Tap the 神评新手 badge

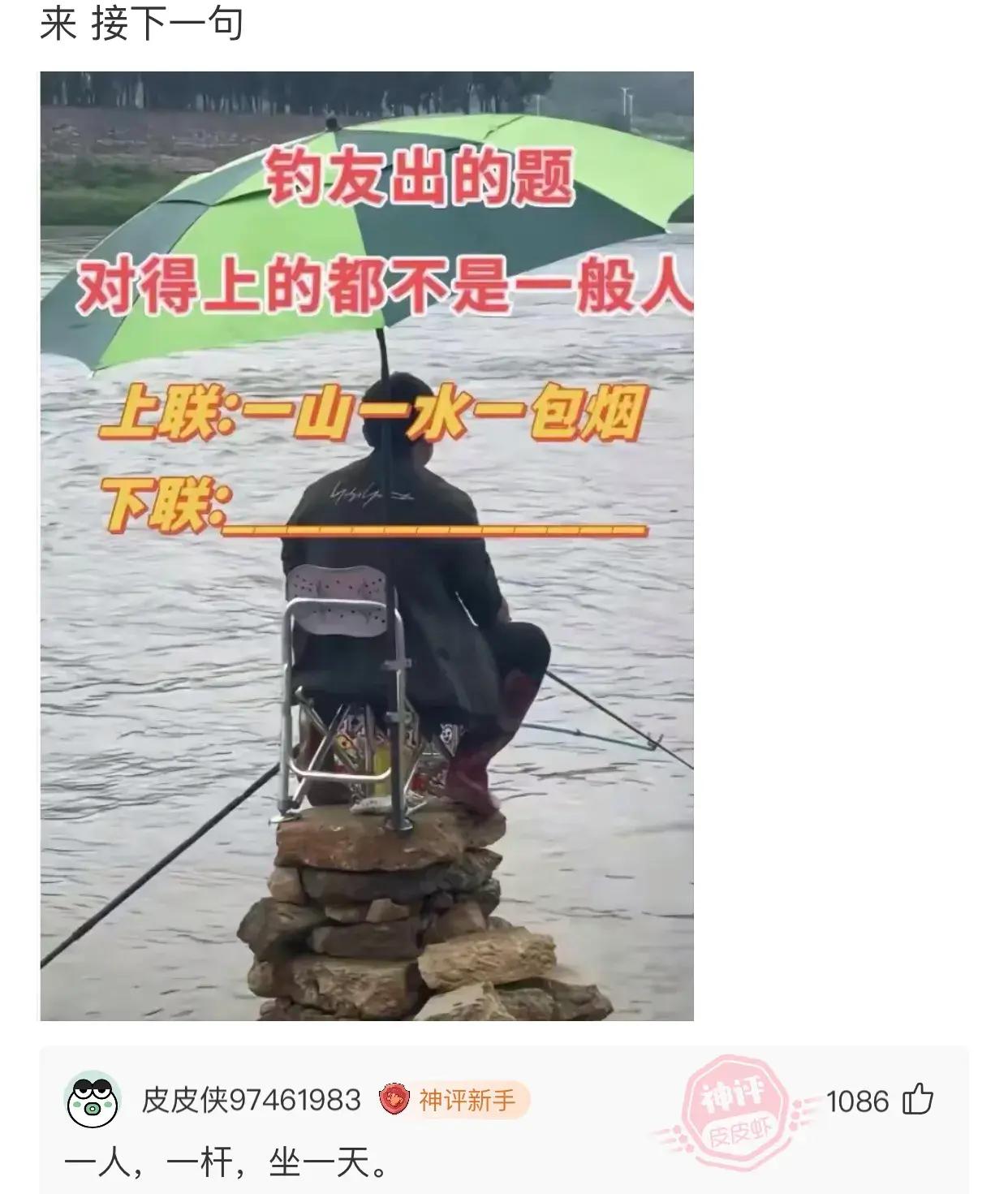(454, 1101)
